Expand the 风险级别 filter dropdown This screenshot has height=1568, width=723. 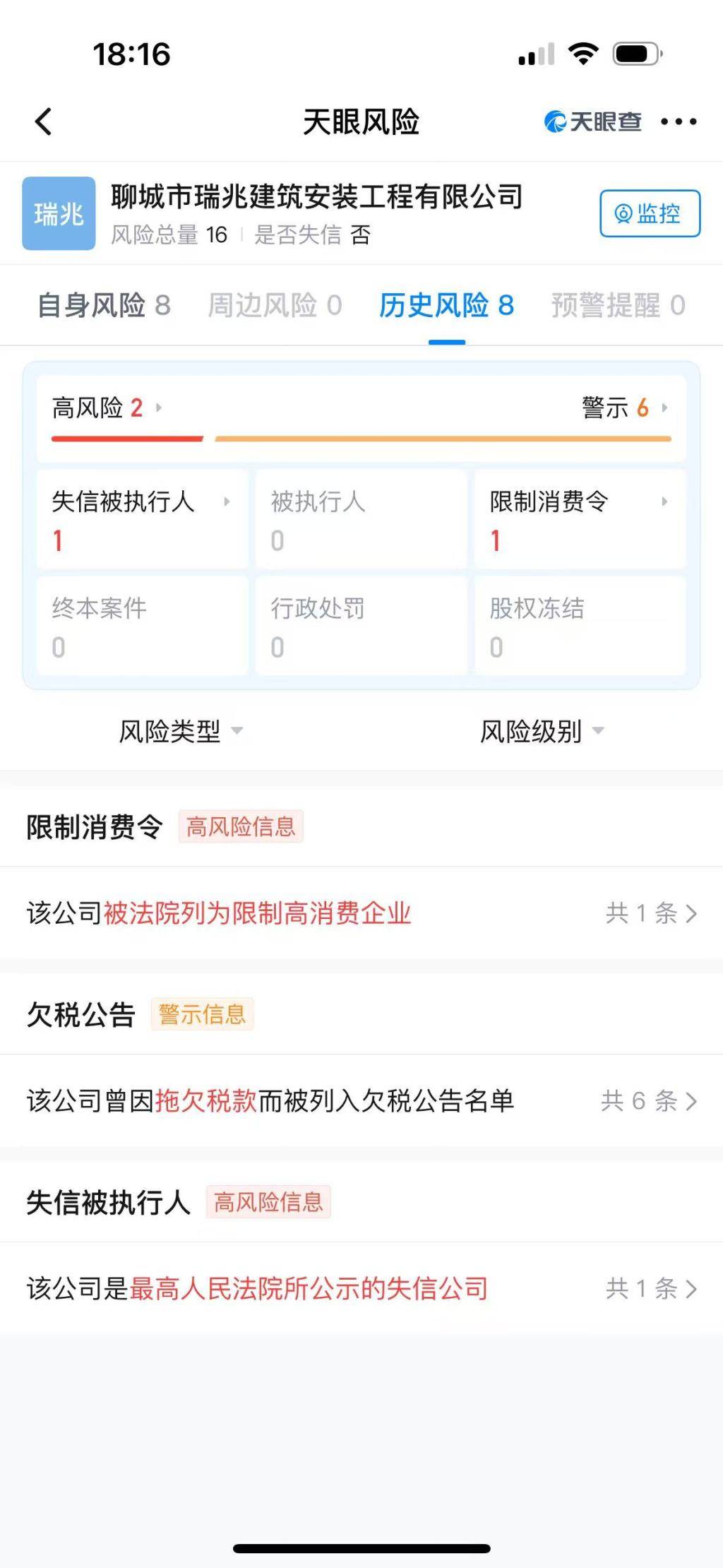[542, 732]
